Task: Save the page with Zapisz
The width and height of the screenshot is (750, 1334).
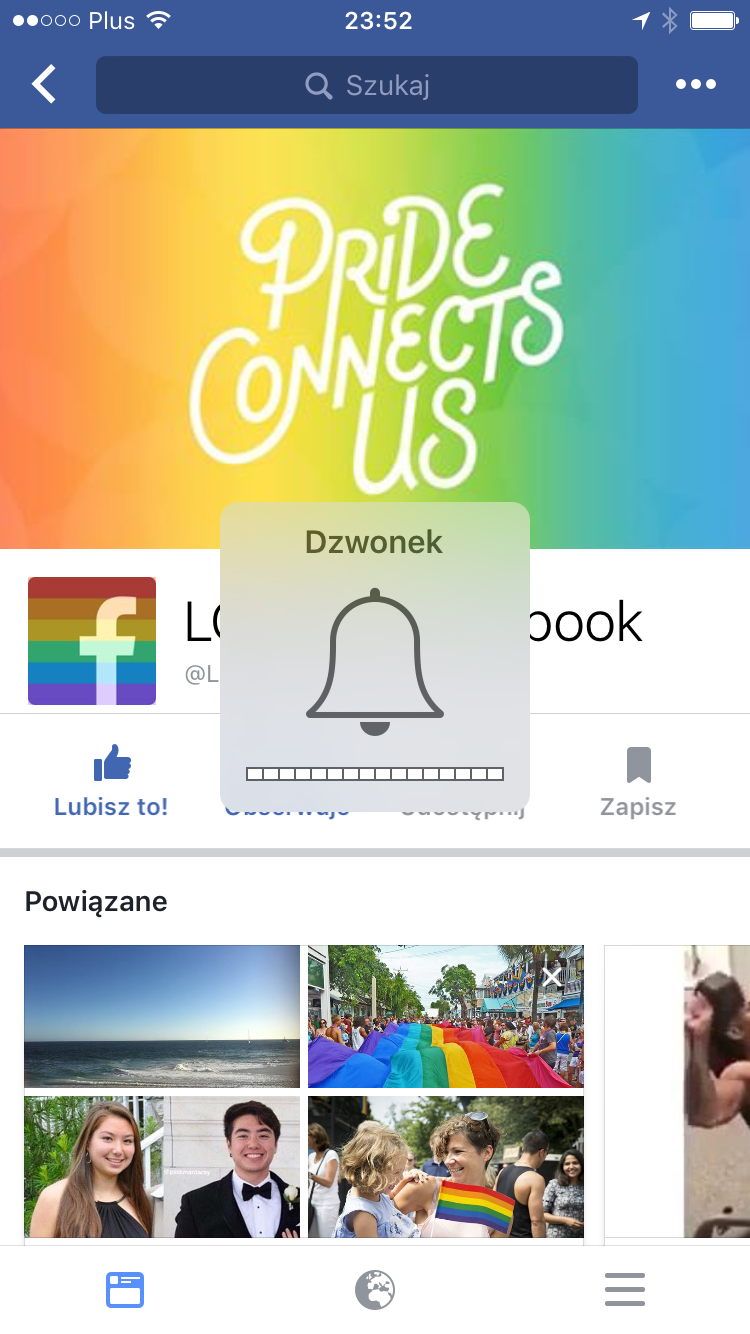Action: [638, 782]
